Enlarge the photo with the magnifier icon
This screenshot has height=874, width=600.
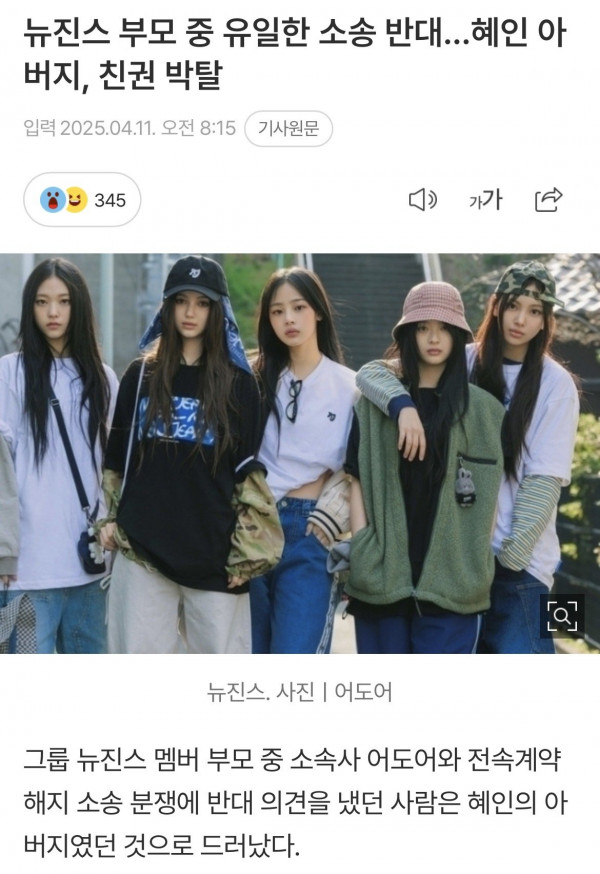coord(562,615)
